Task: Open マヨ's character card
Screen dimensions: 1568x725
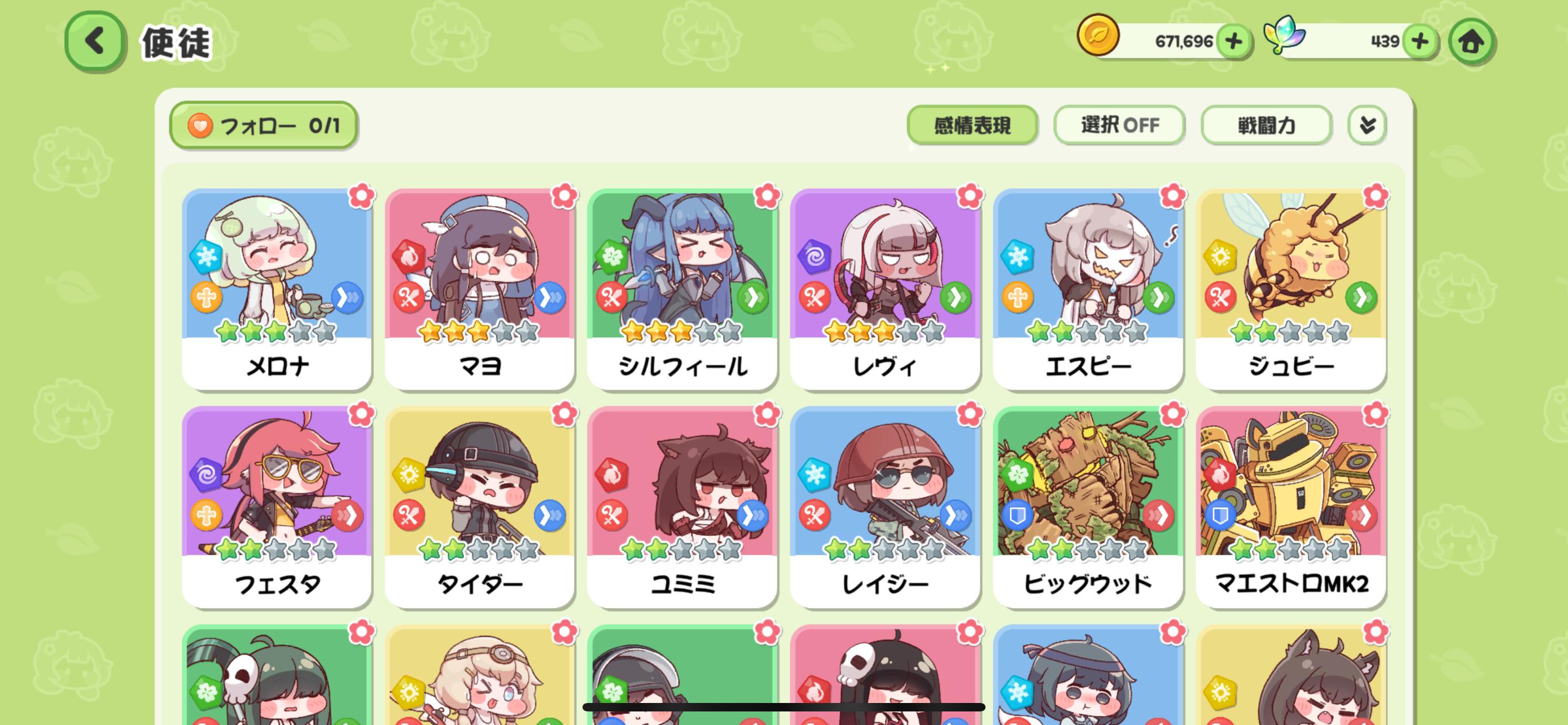Action: click(480, 289)
